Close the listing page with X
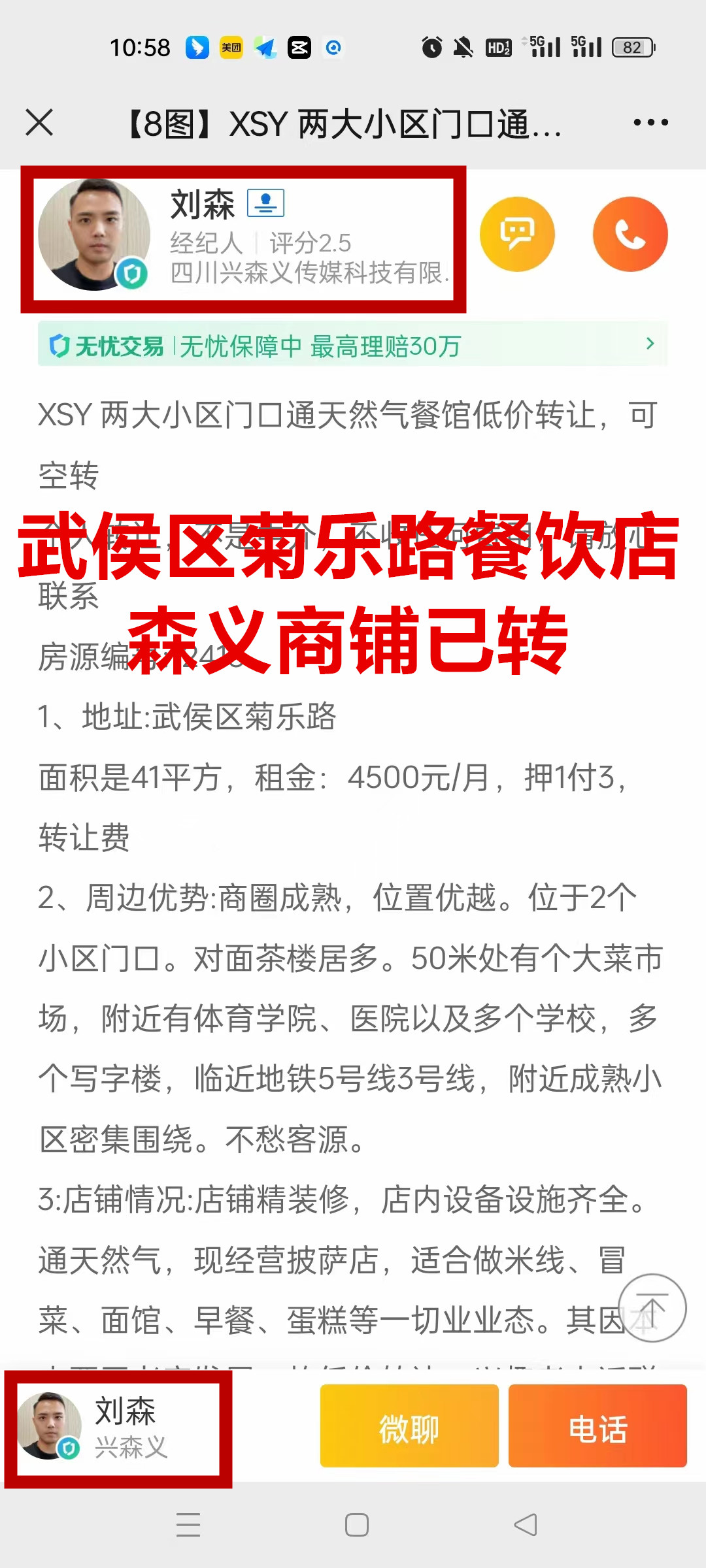This screenshot has width=706, height=1568. click(39, 122)
